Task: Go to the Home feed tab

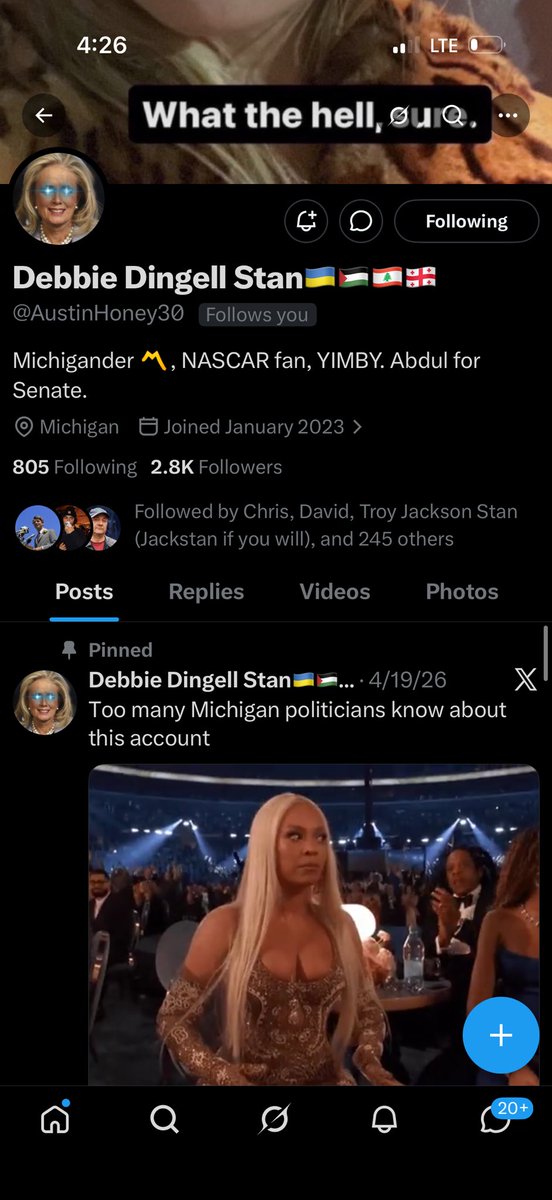Action: (55, 1121)
